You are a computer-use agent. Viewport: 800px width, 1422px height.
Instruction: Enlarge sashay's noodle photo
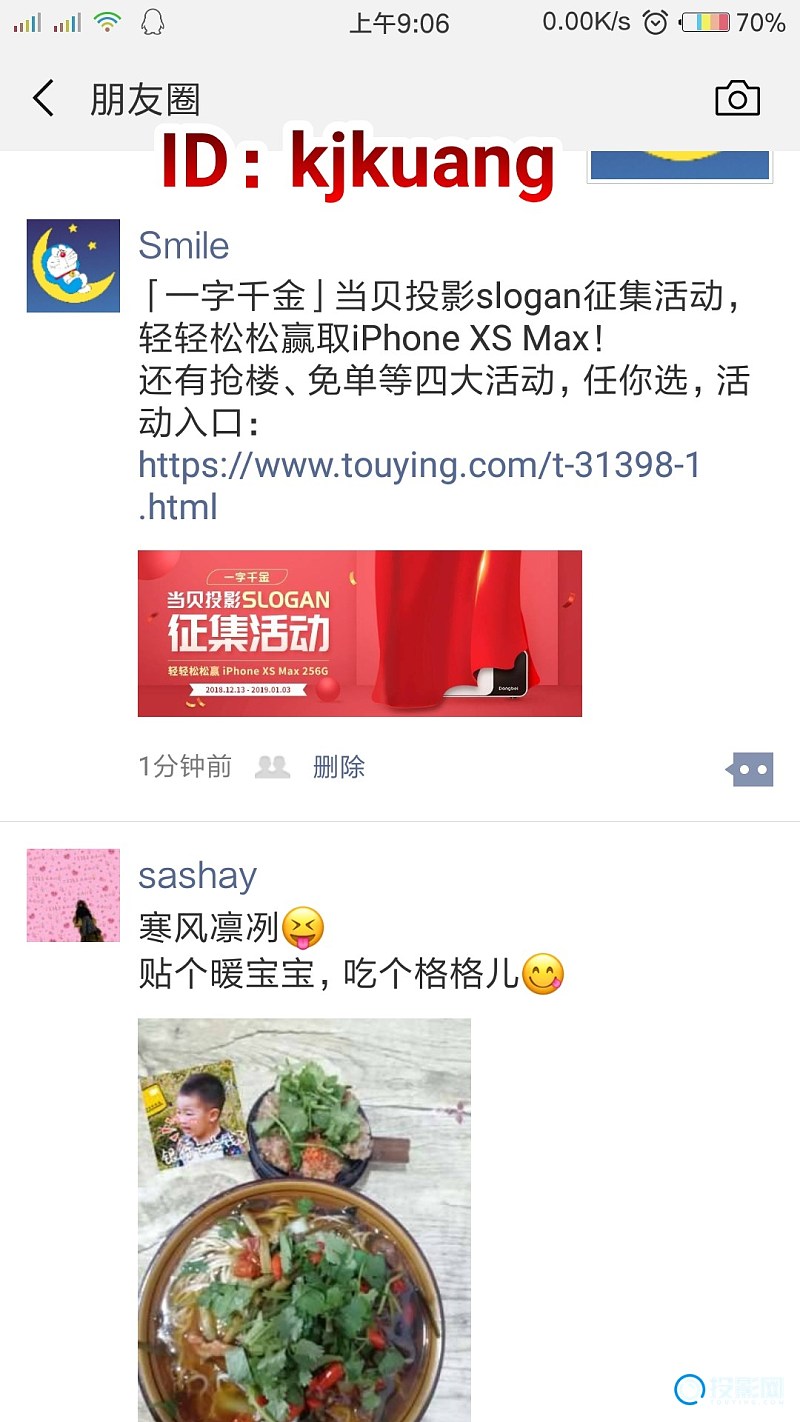(304, 1220)
